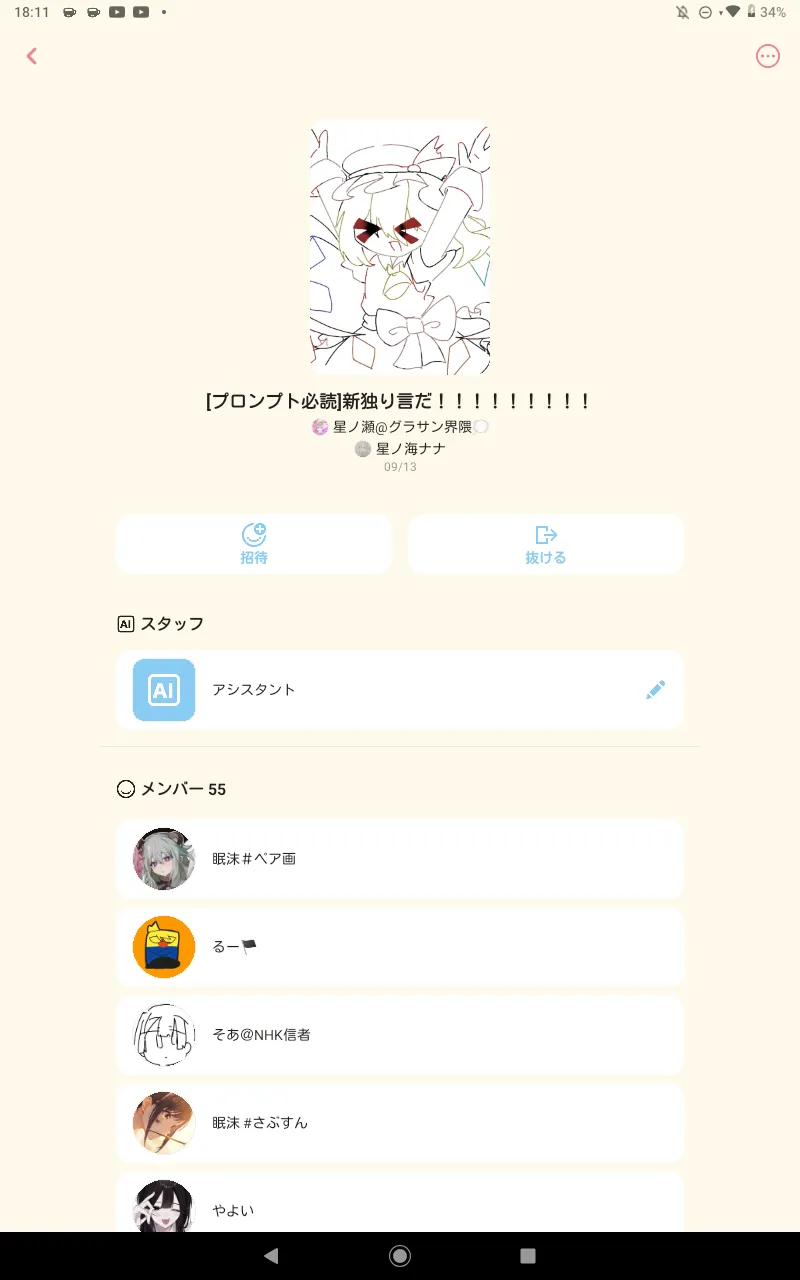
Task: View member 眠沫 #さぶすん
Action: tap(400, 1123)
